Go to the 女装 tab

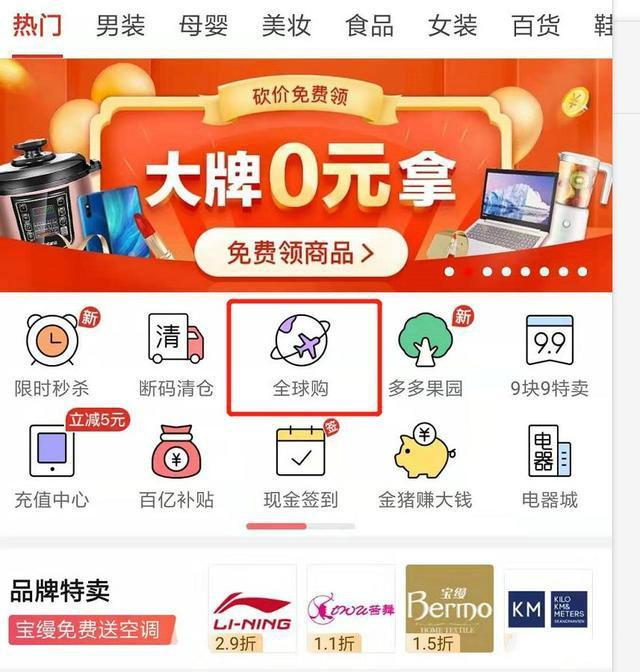(x=452, y=25)
